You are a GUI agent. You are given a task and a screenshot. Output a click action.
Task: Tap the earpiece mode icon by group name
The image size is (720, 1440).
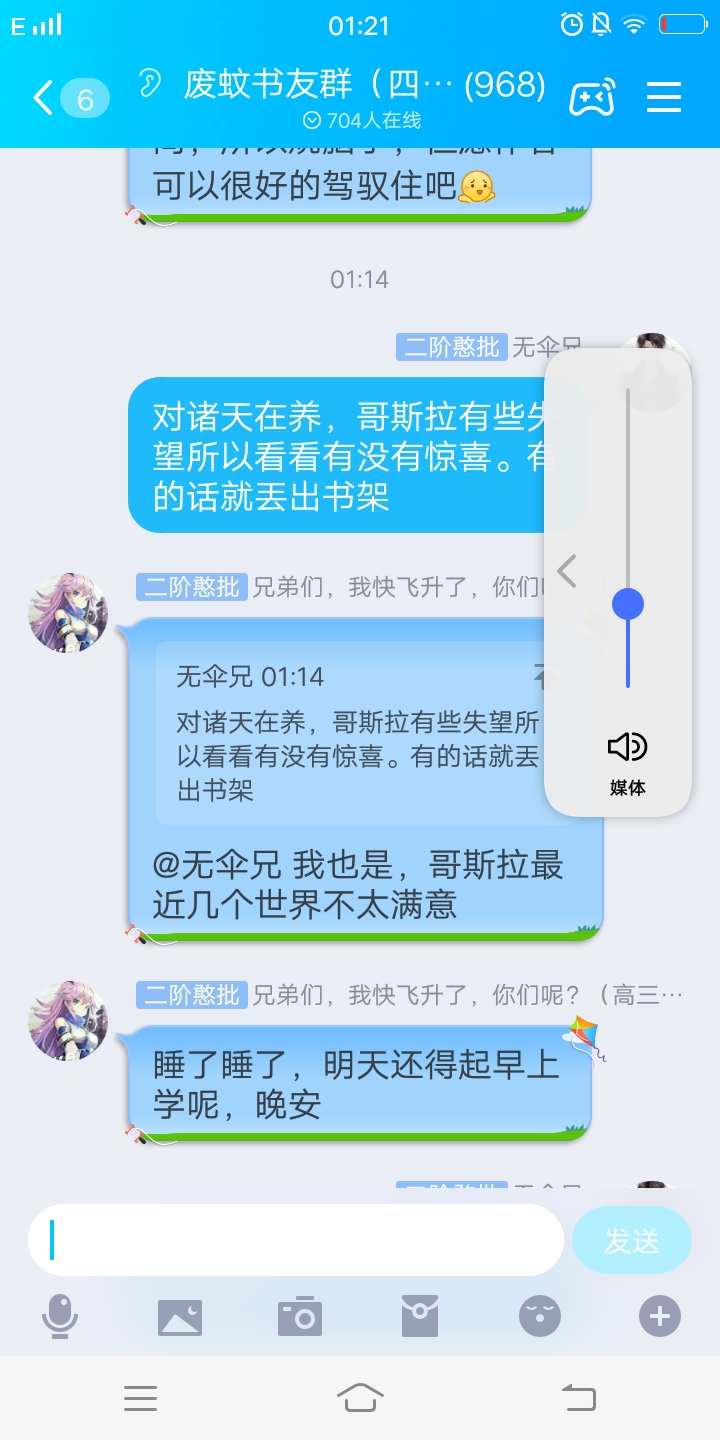point(150,83)
